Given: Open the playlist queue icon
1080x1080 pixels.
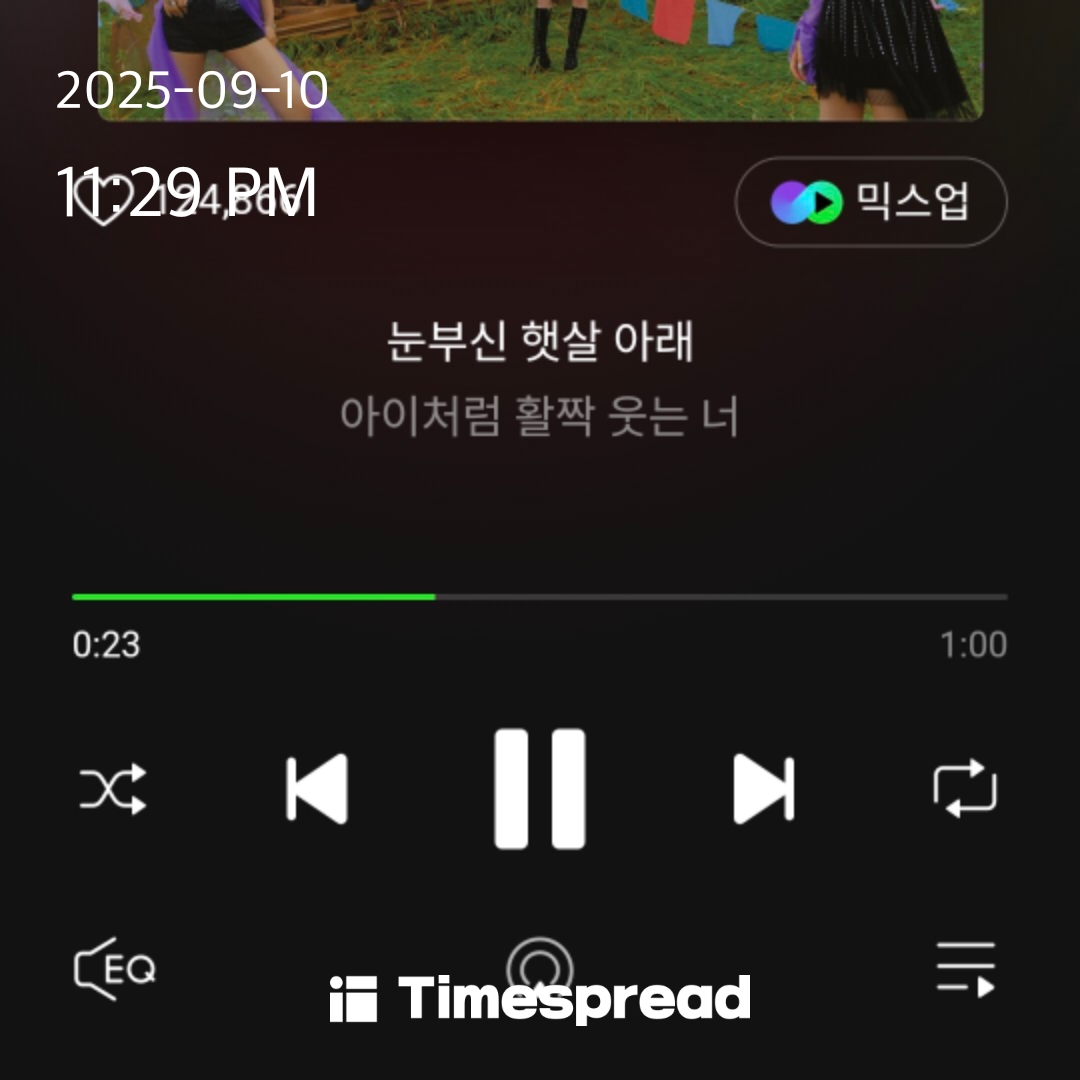Looking at the screenshot, I should coord(965,968).
